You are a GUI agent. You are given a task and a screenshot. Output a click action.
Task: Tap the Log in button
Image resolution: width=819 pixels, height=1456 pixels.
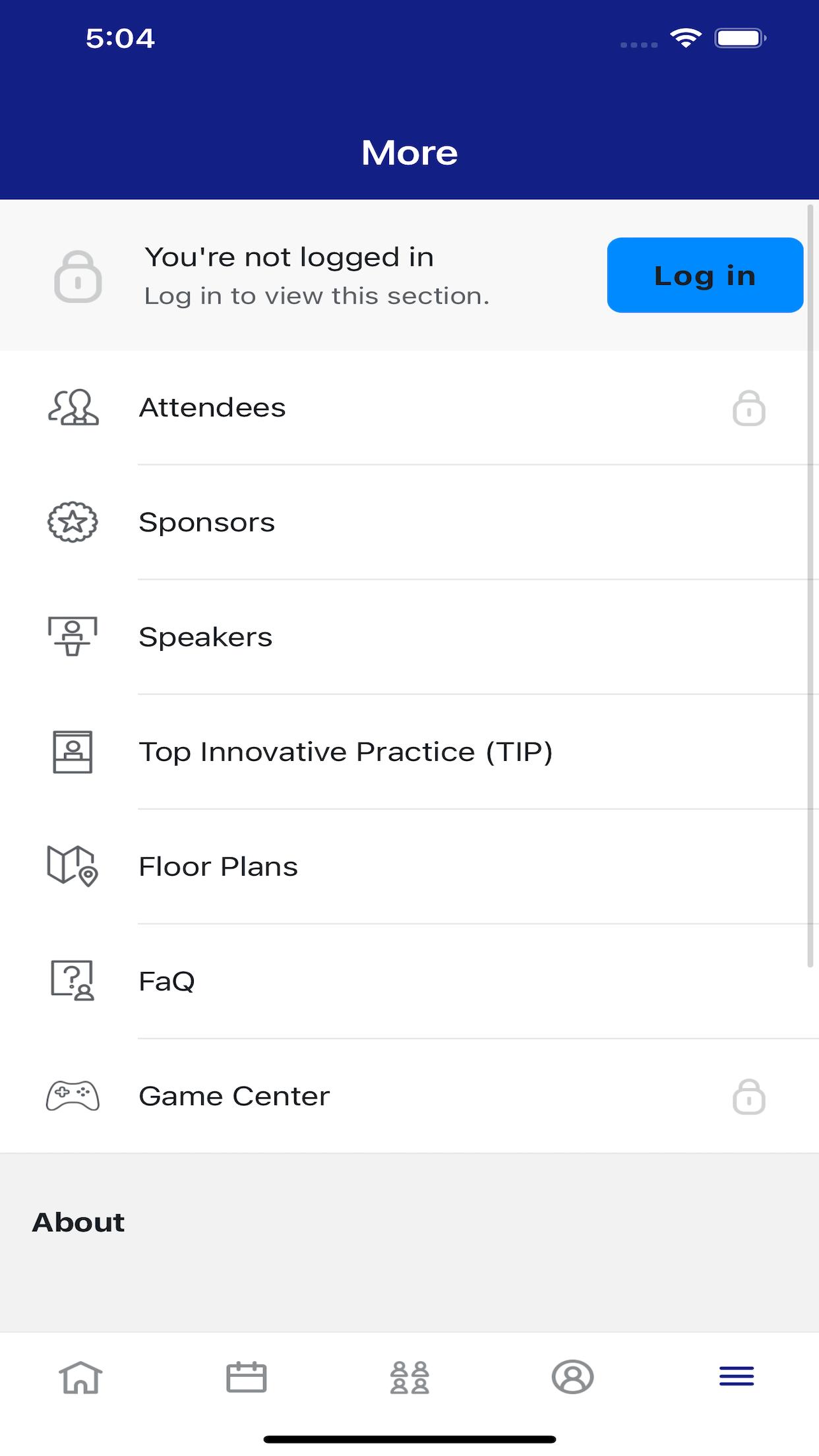[x=705, y=275]
